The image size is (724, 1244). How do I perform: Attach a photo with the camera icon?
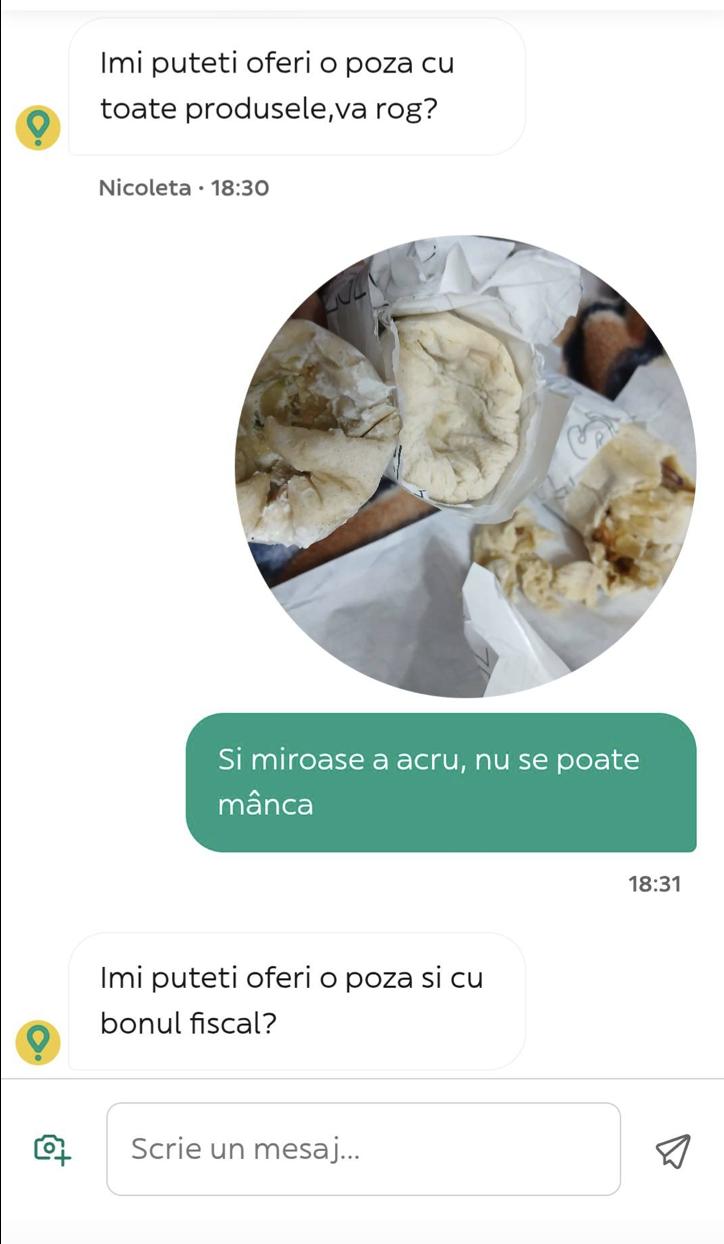[51, 1149]
